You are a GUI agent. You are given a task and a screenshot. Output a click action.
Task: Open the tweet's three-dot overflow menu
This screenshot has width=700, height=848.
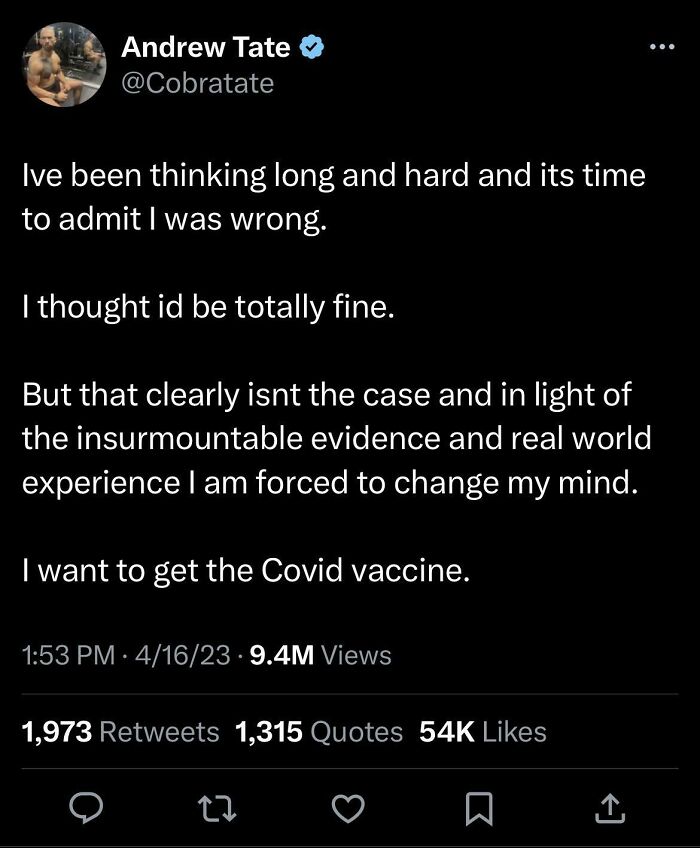[661, 48]
